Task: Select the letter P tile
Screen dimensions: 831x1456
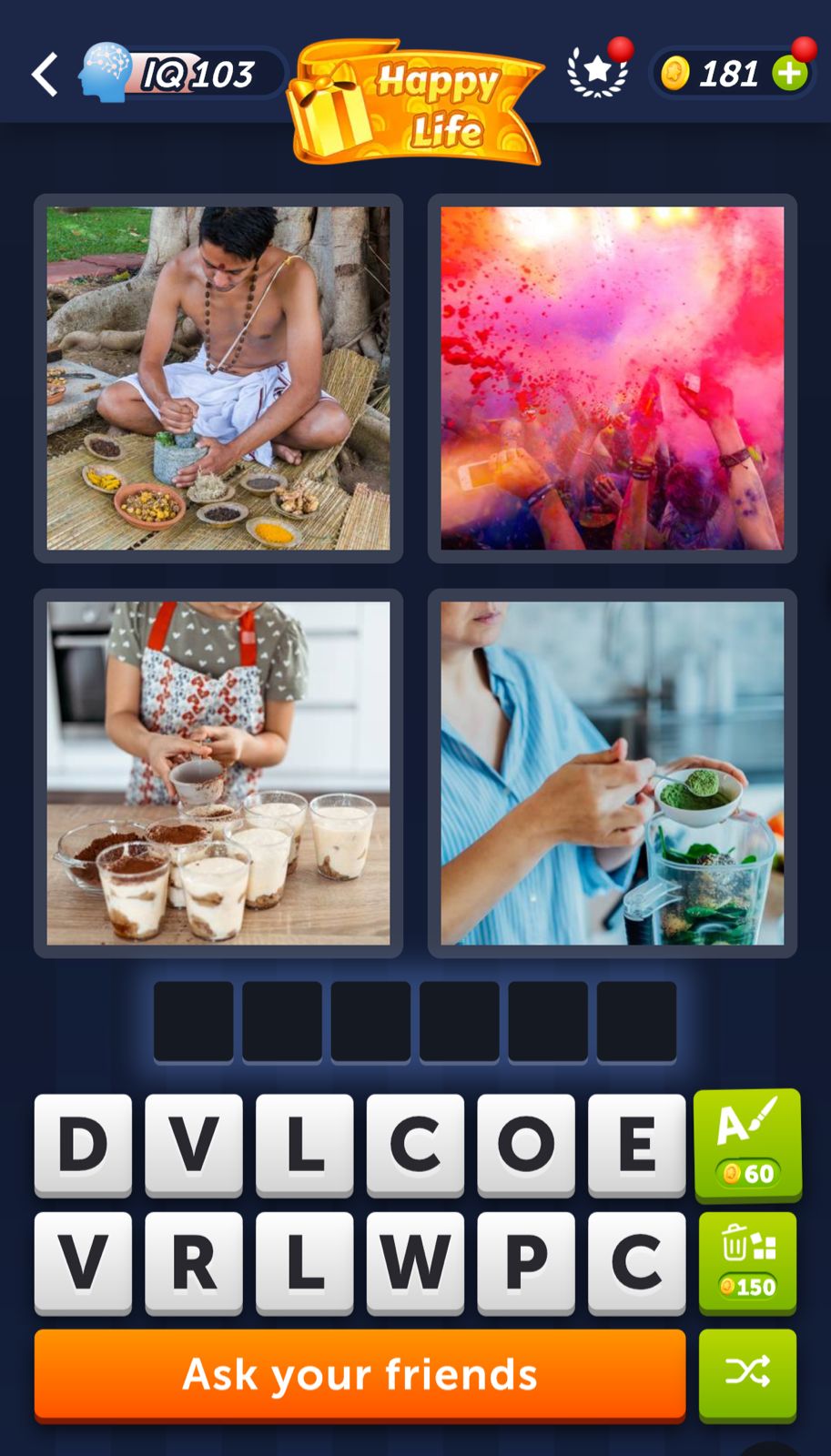Action: (x=526, y=1262)
